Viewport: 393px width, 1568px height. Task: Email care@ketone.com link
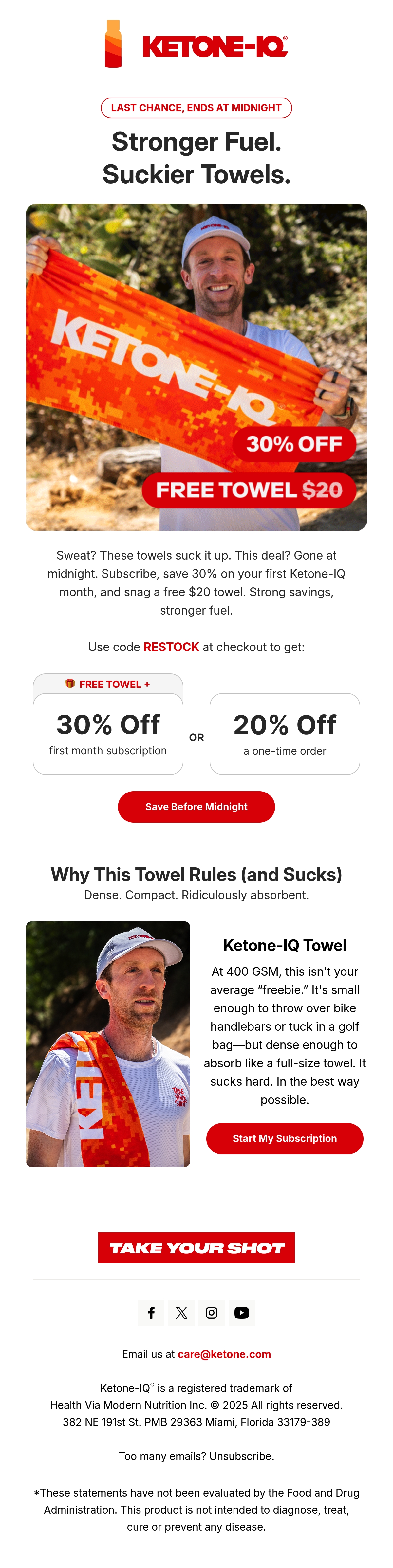pos(224,1354)
